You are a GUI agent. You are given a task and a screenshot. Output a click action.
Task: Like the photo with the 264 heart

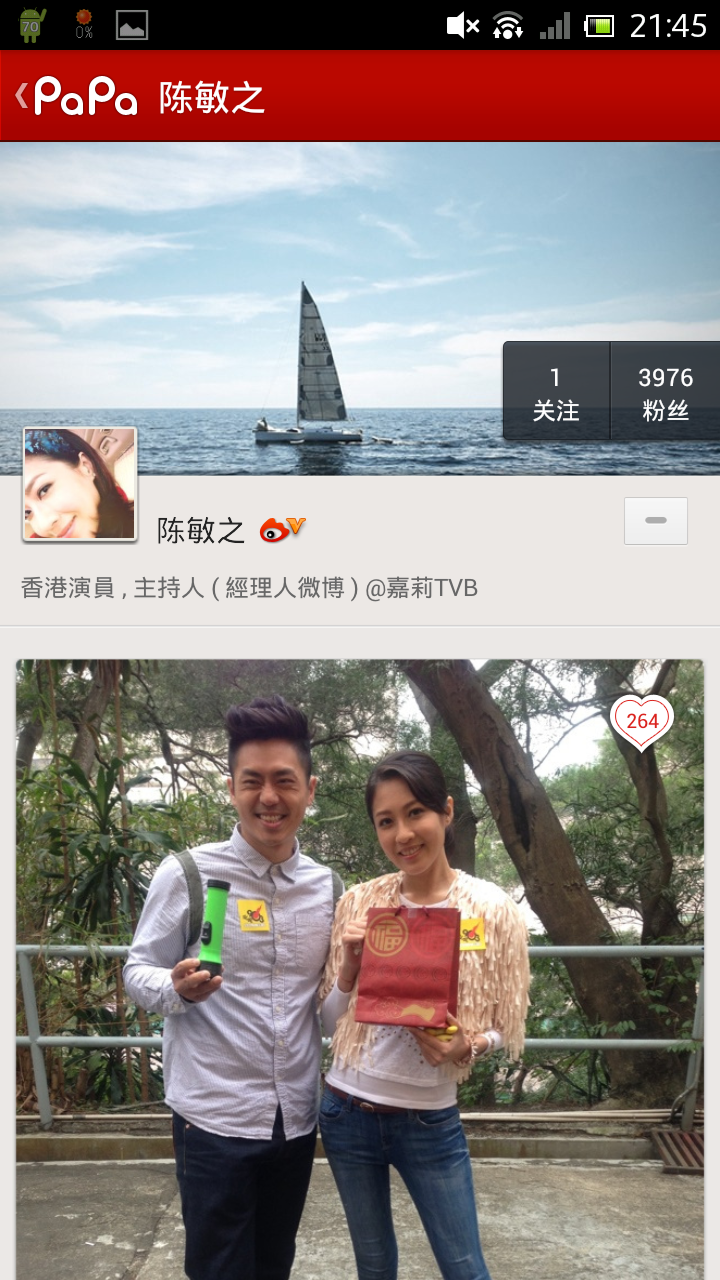642,721
